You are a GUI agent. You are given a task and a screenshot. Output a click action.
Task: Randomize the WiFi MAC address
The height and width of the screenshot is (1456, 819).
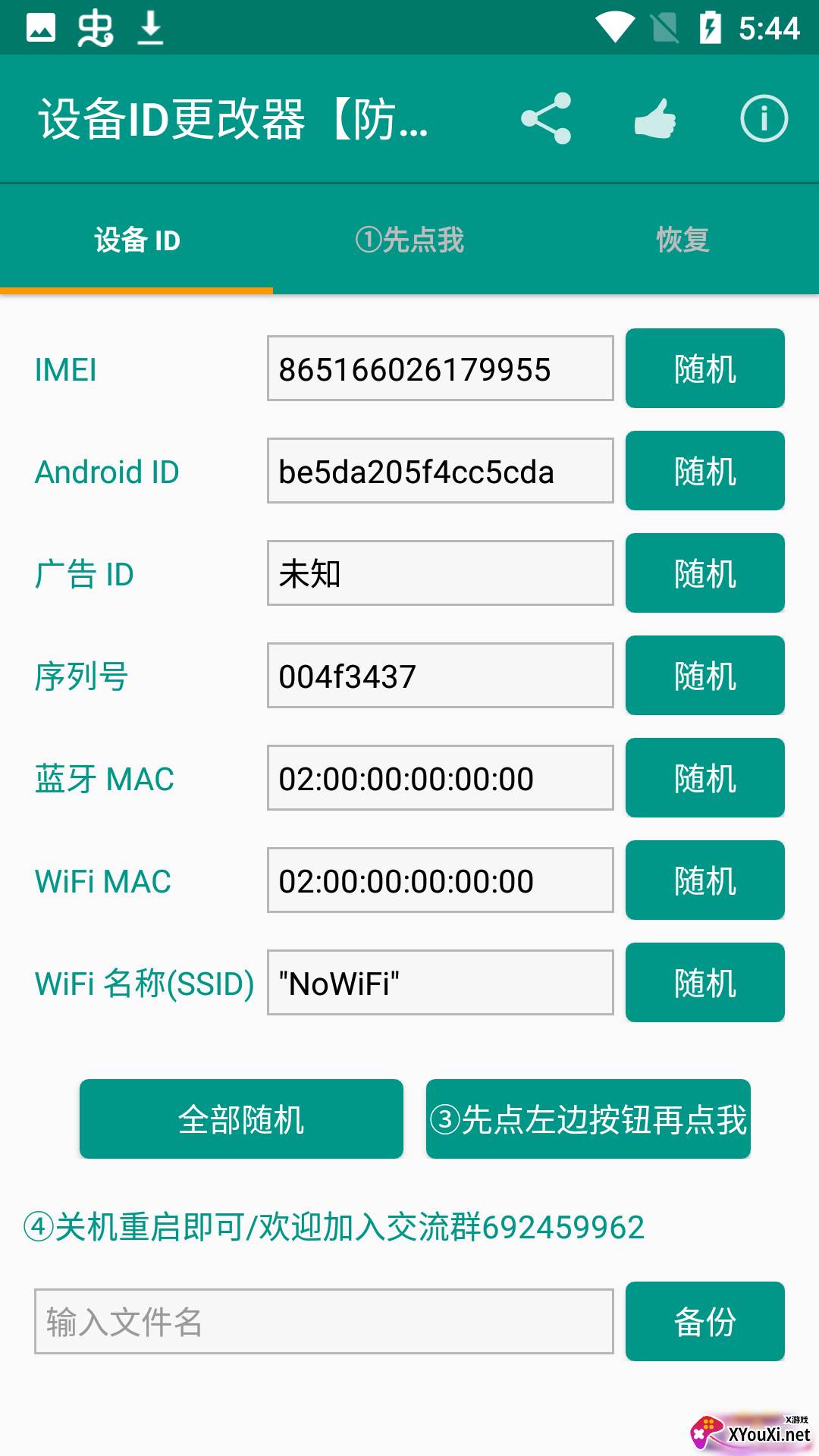coord(705,880)
